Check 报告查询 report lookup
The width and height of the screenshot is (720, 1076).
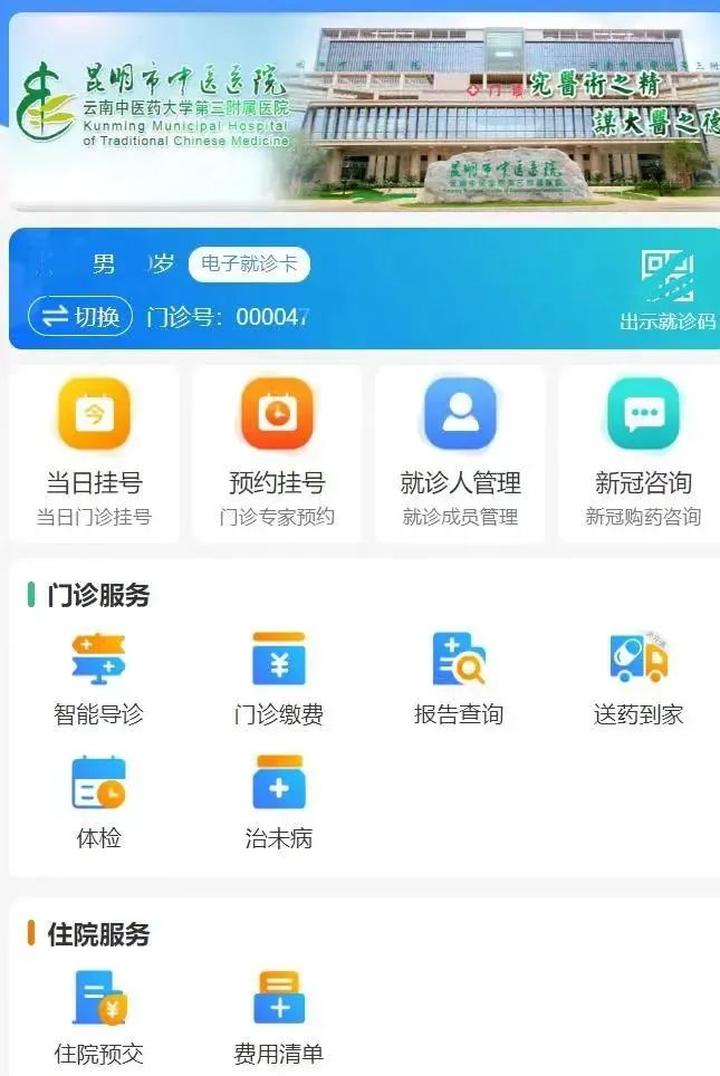[x=458, y=678]
